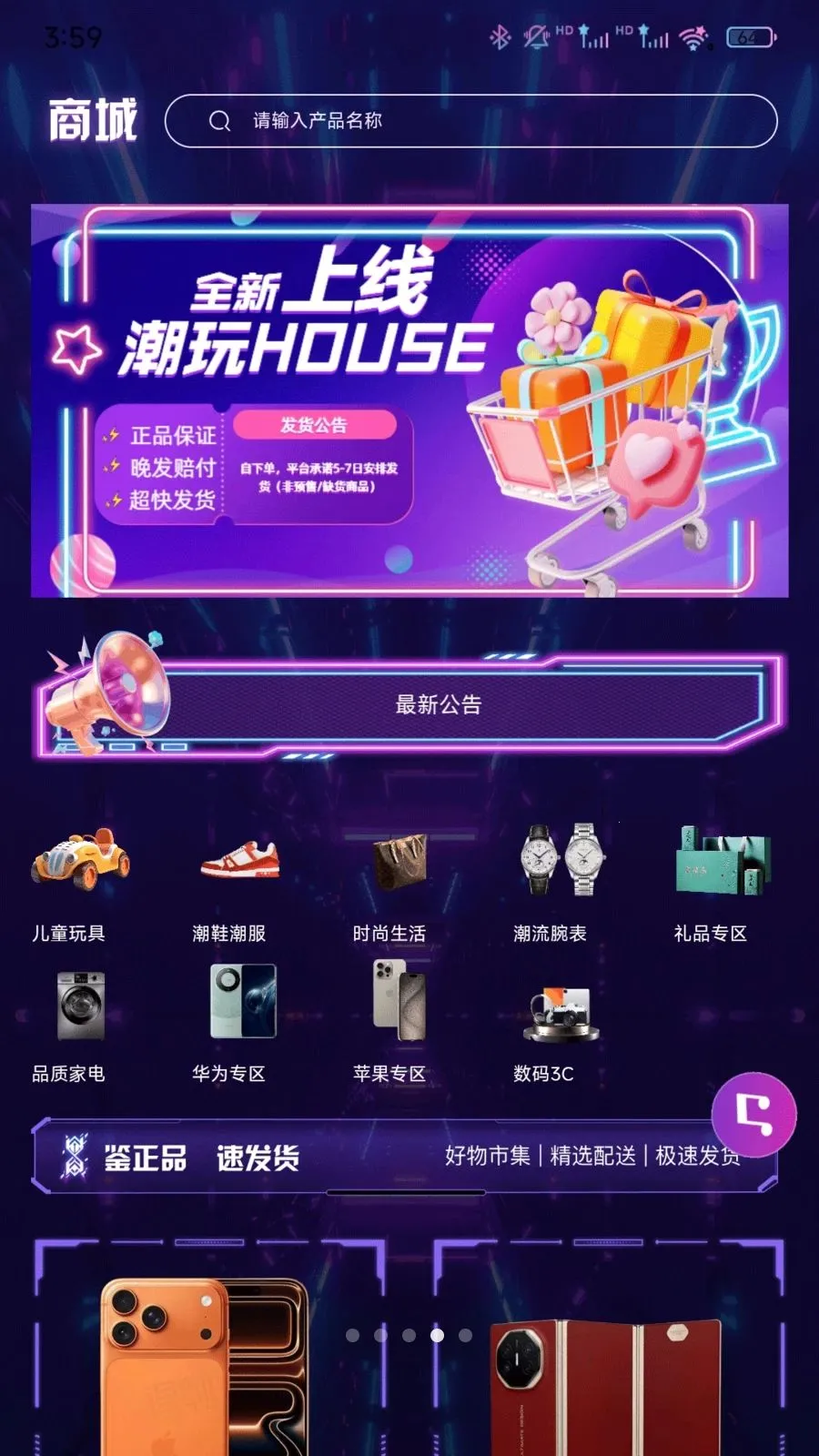
Task: Open the 华为专区 section
Action: click(241, 1024)
